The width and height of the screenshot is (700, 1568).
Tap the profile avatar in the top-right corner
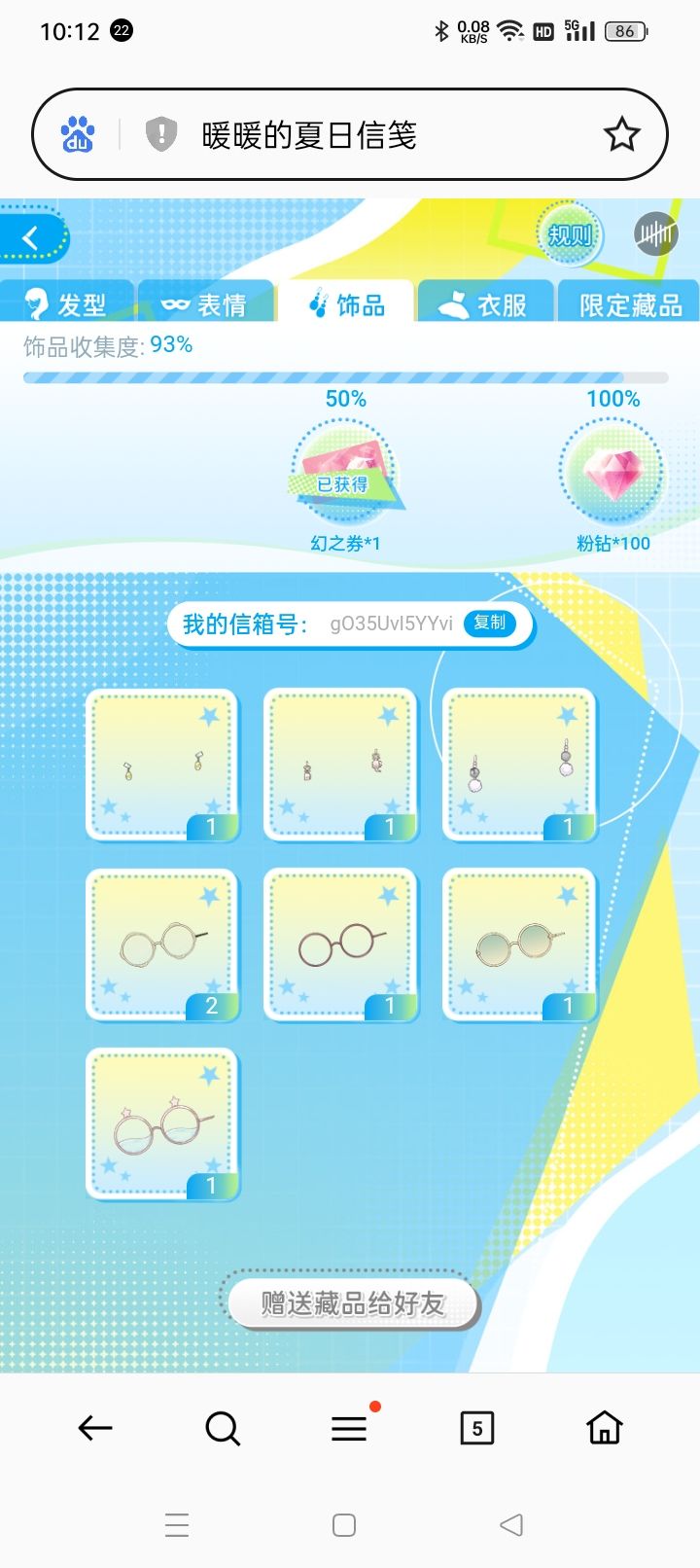coord(656,234)
